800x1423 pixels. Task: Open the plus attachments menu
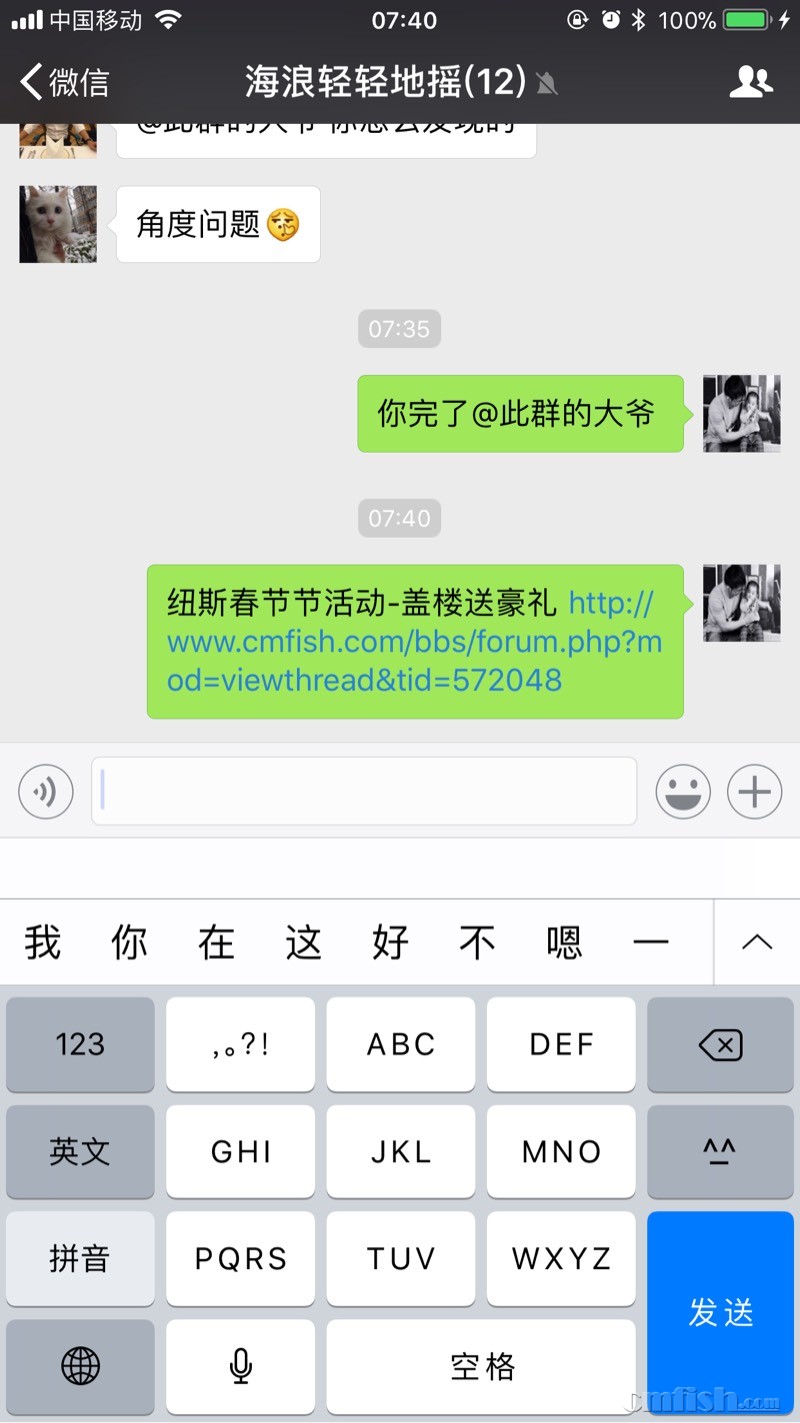(x=754, y=792)
